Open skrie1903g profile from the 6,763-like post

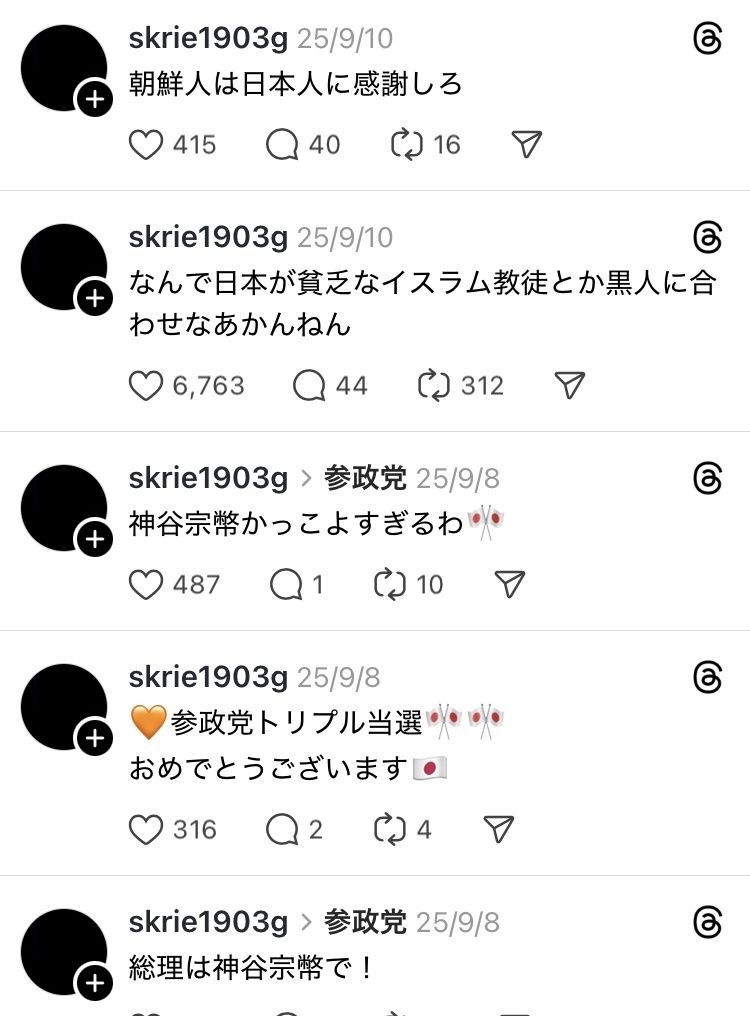[208, 237]
